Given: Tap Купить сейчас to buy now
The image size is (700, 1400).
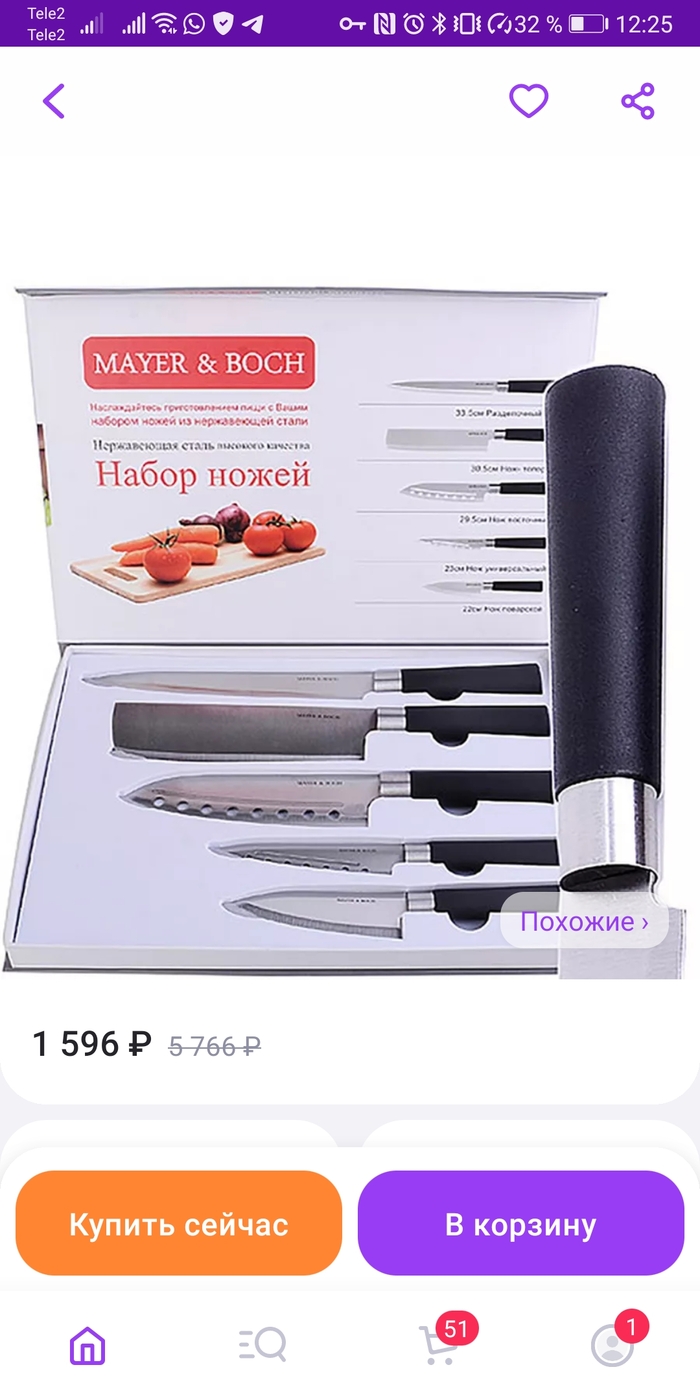Looking at the screenshot, I should pos(179,1224).
